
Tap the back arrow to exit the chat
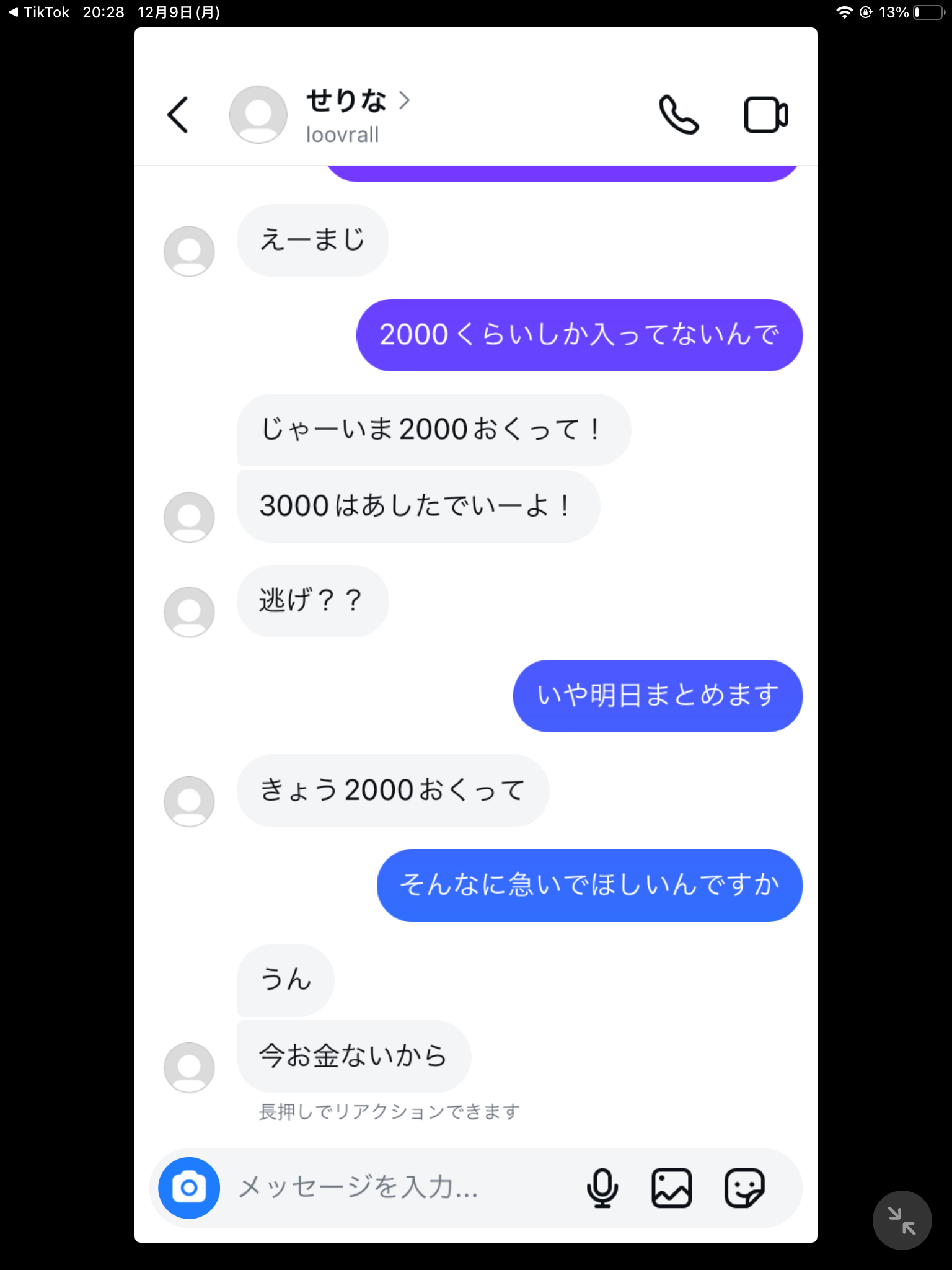(178, 115)
